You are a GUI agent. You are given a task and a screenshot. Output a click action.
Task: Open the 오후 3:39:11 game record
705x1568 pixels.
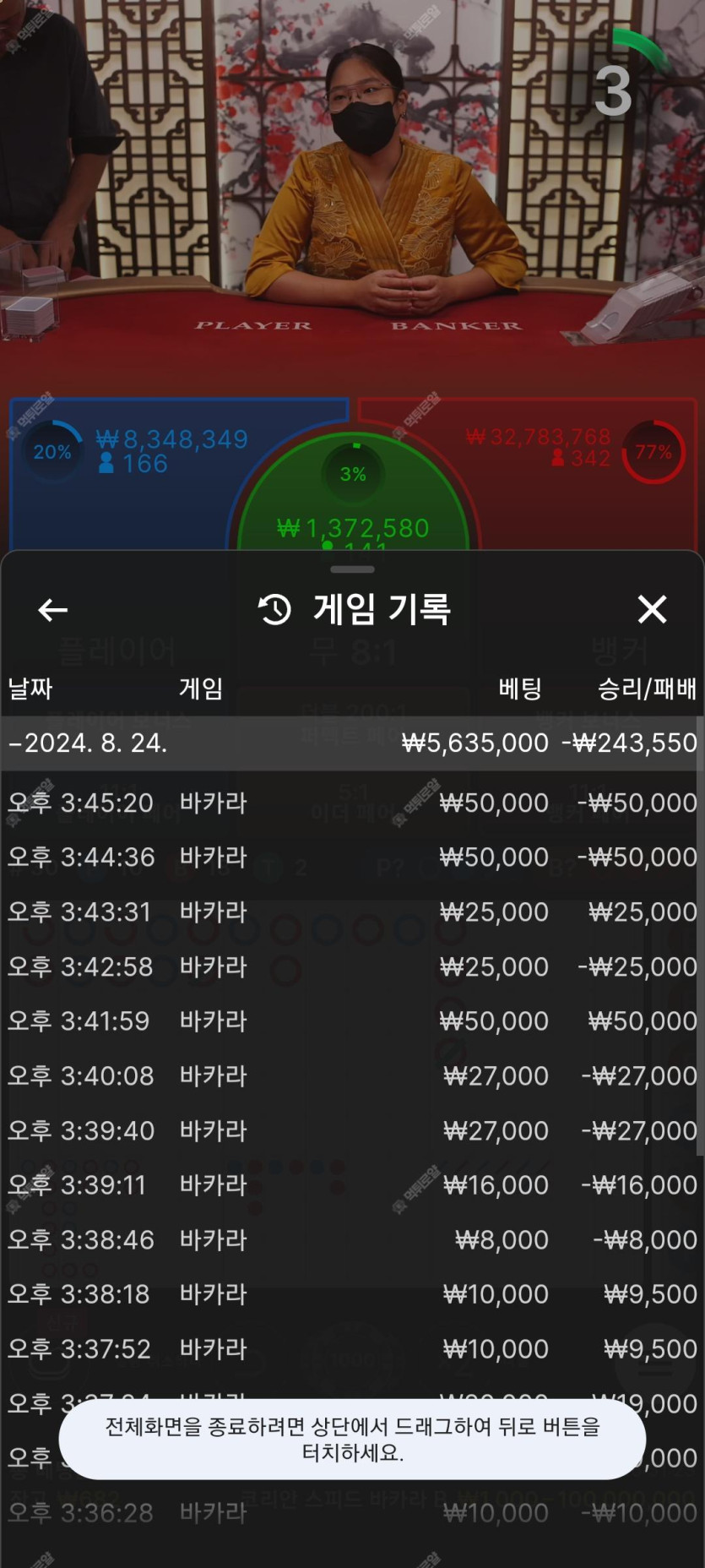pos(352,1185)
